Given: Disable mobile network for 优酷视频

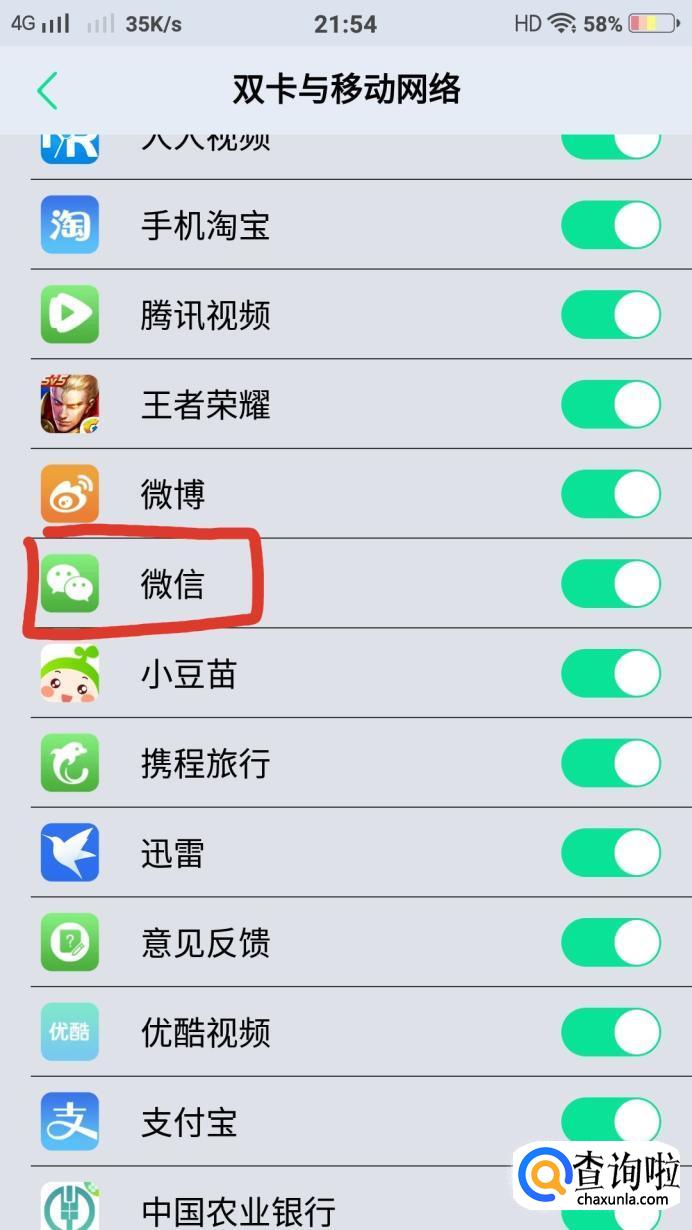Looking at the screenshot, I should [x=610, y=1032].
